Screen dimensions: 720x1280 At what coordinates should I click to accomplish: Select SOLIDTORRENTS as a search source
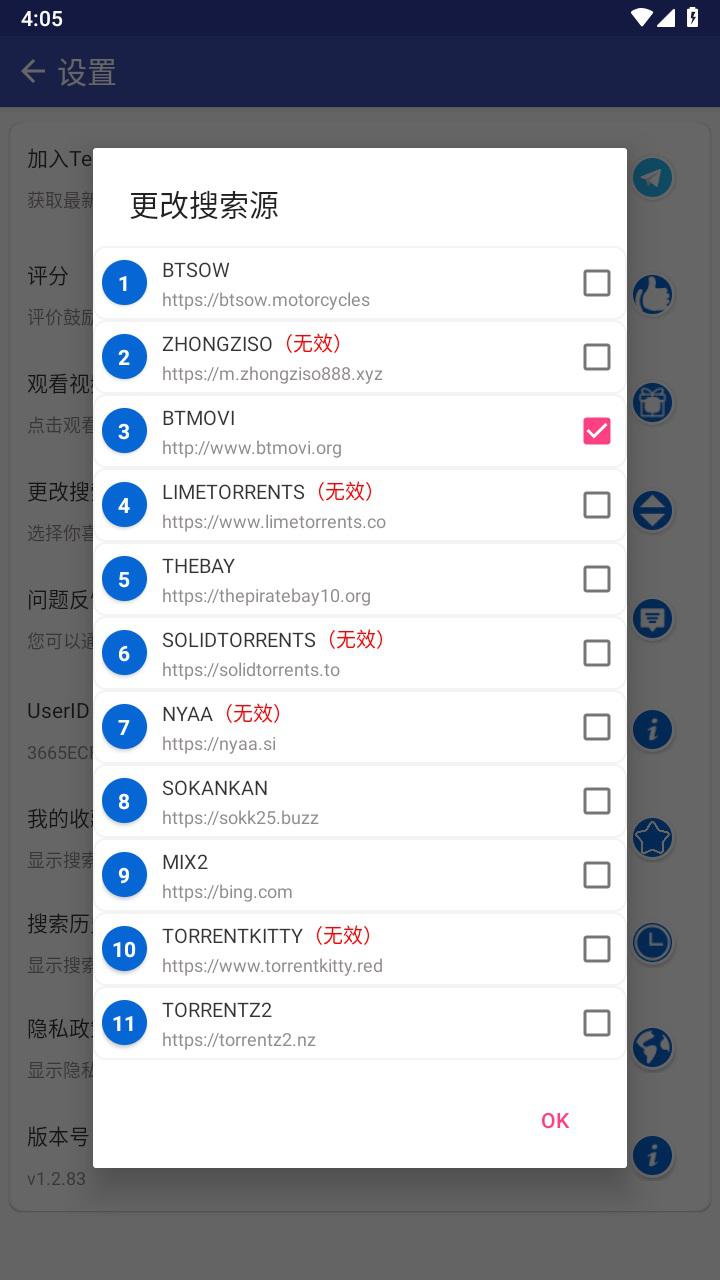597,653
